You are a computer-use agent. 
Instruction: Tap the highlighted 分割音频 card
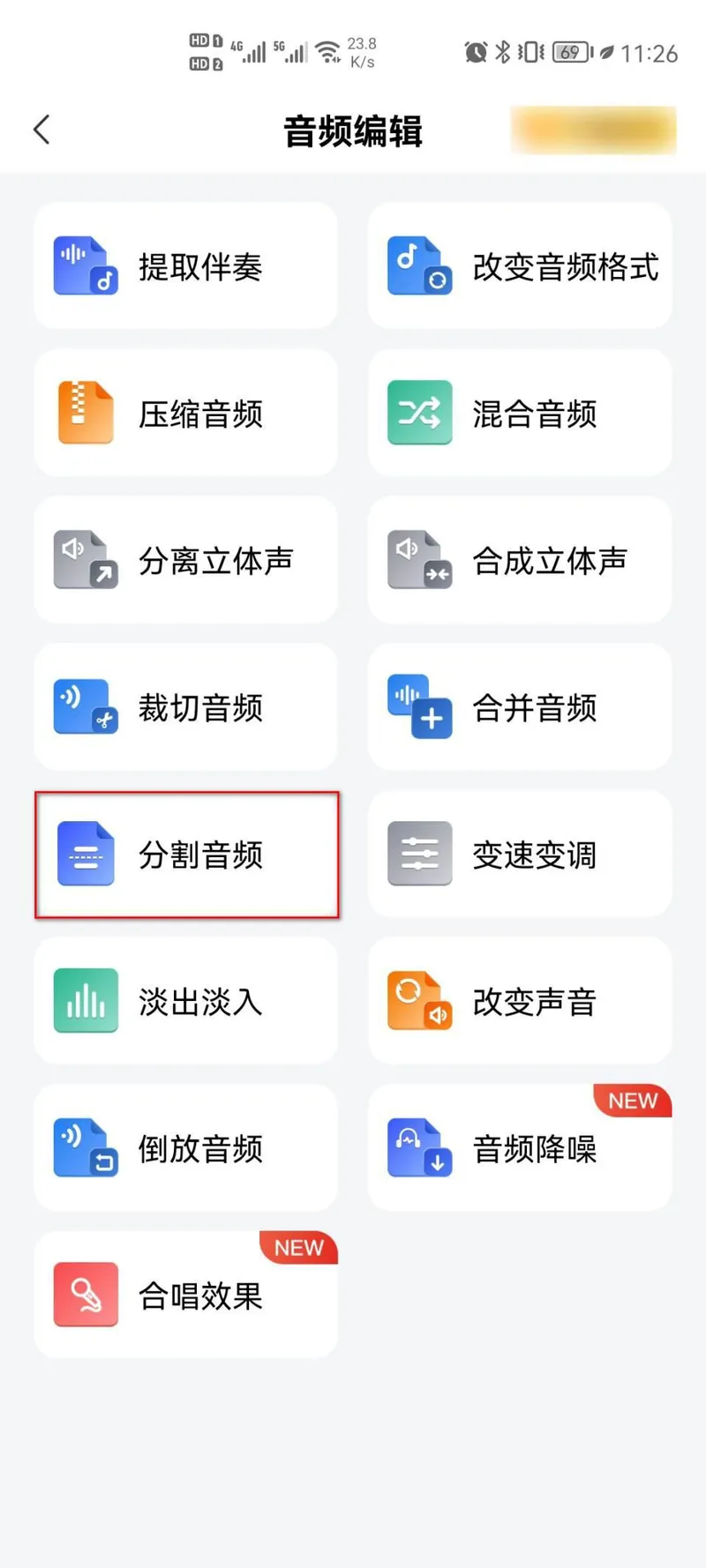187,854
